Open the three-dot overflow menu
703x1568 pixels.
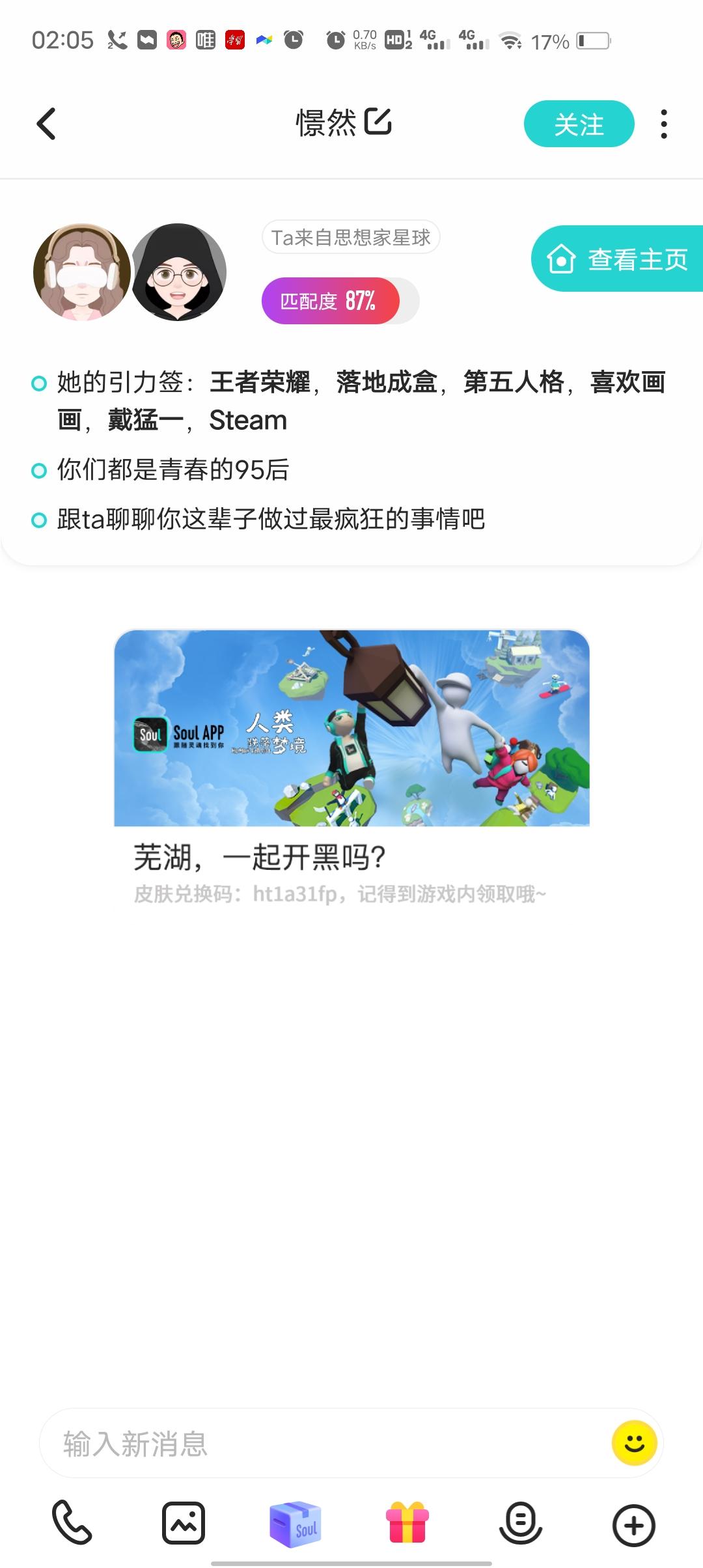coord(663,124)
